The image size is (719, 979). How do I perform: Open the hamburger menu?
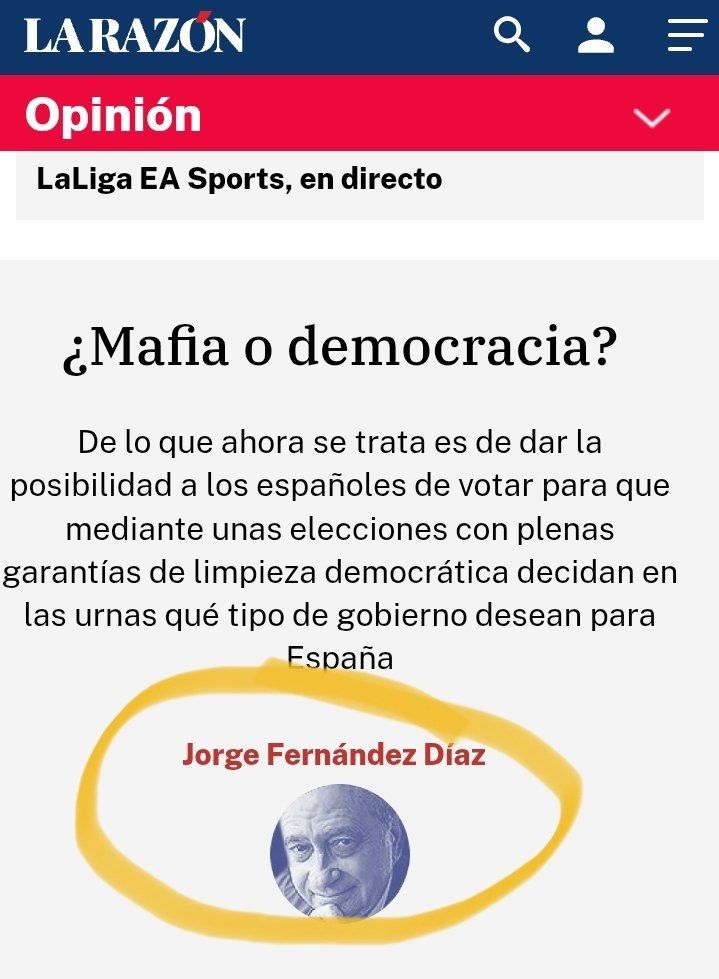pyautogui.click(x=686, y=36)
